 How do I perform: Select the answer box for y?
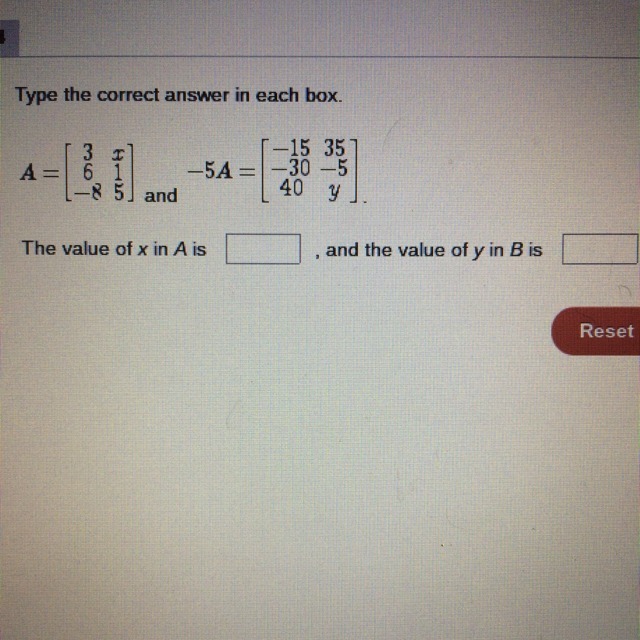[600, 249]
